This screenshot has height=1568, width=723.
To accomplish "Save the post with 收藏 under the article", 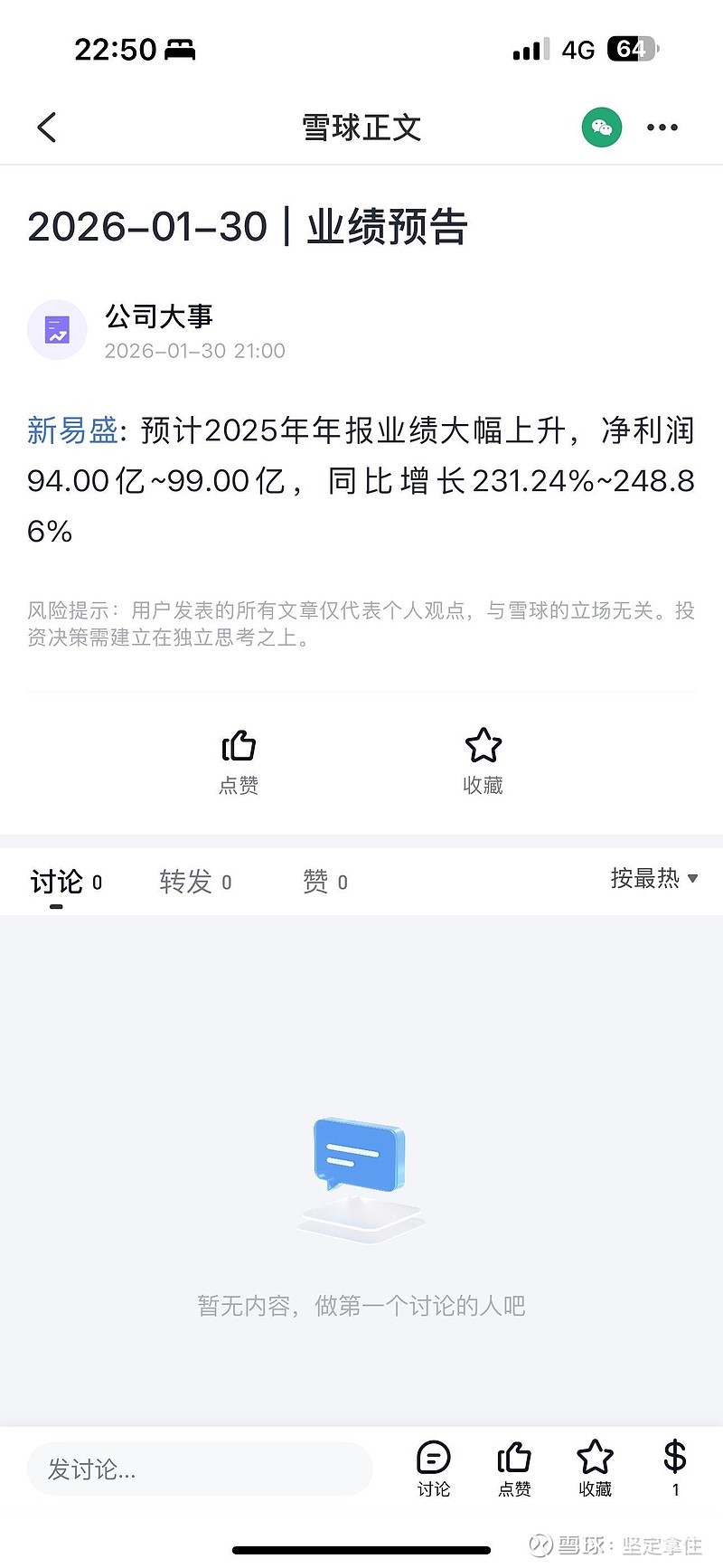I will click(483, 761).
